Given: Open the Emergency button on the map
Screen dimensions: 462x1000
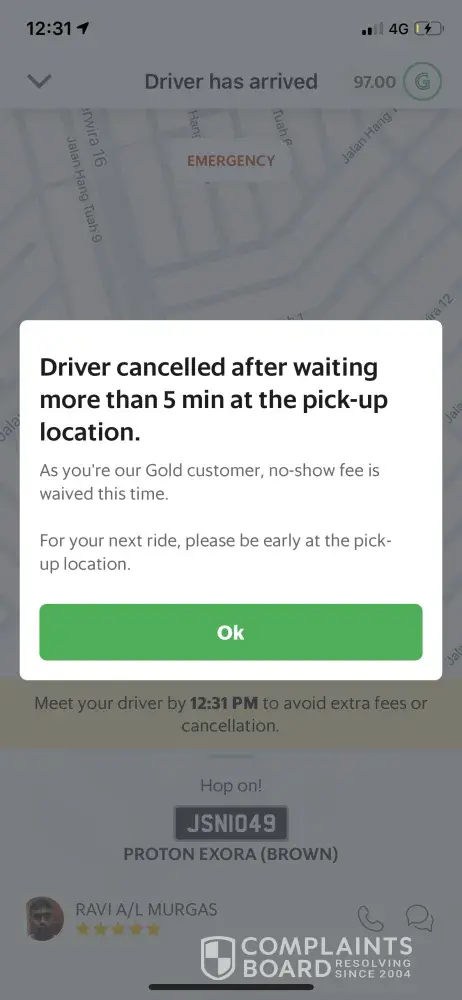Looking at the screenshot, I should click(230, 161).
